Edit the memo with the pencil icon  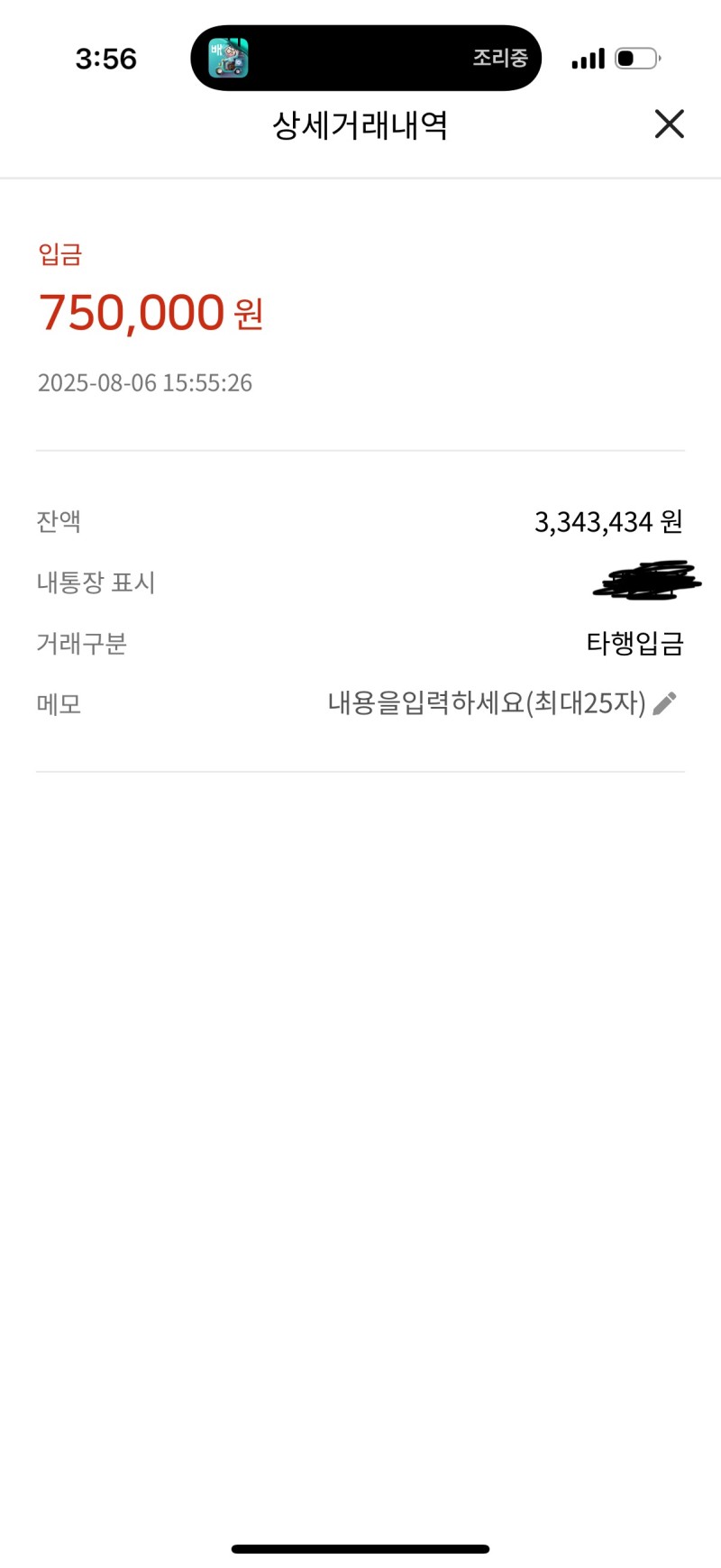(x=664, y=703)
